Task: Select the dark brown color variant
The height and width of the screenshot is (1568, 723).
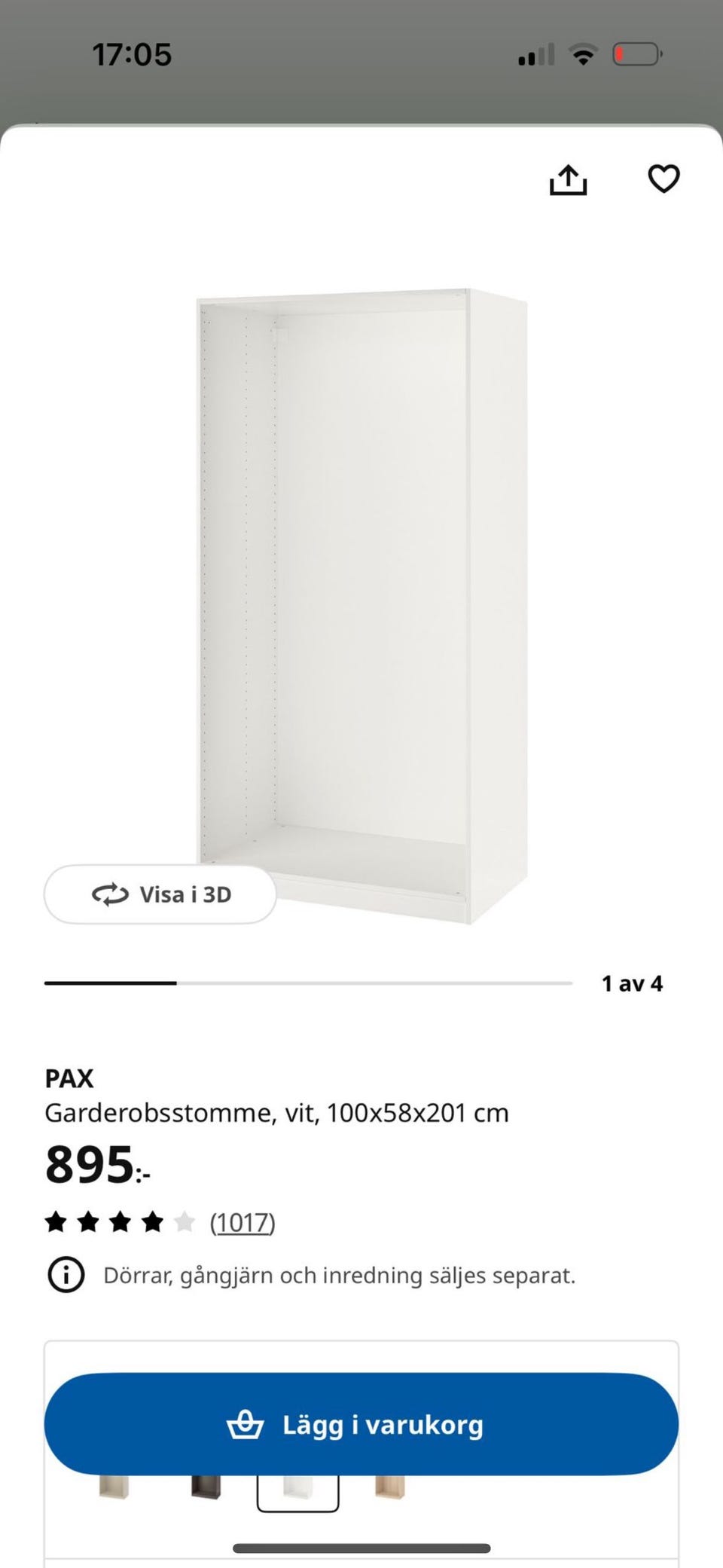Action: (x=206, y=1487)
